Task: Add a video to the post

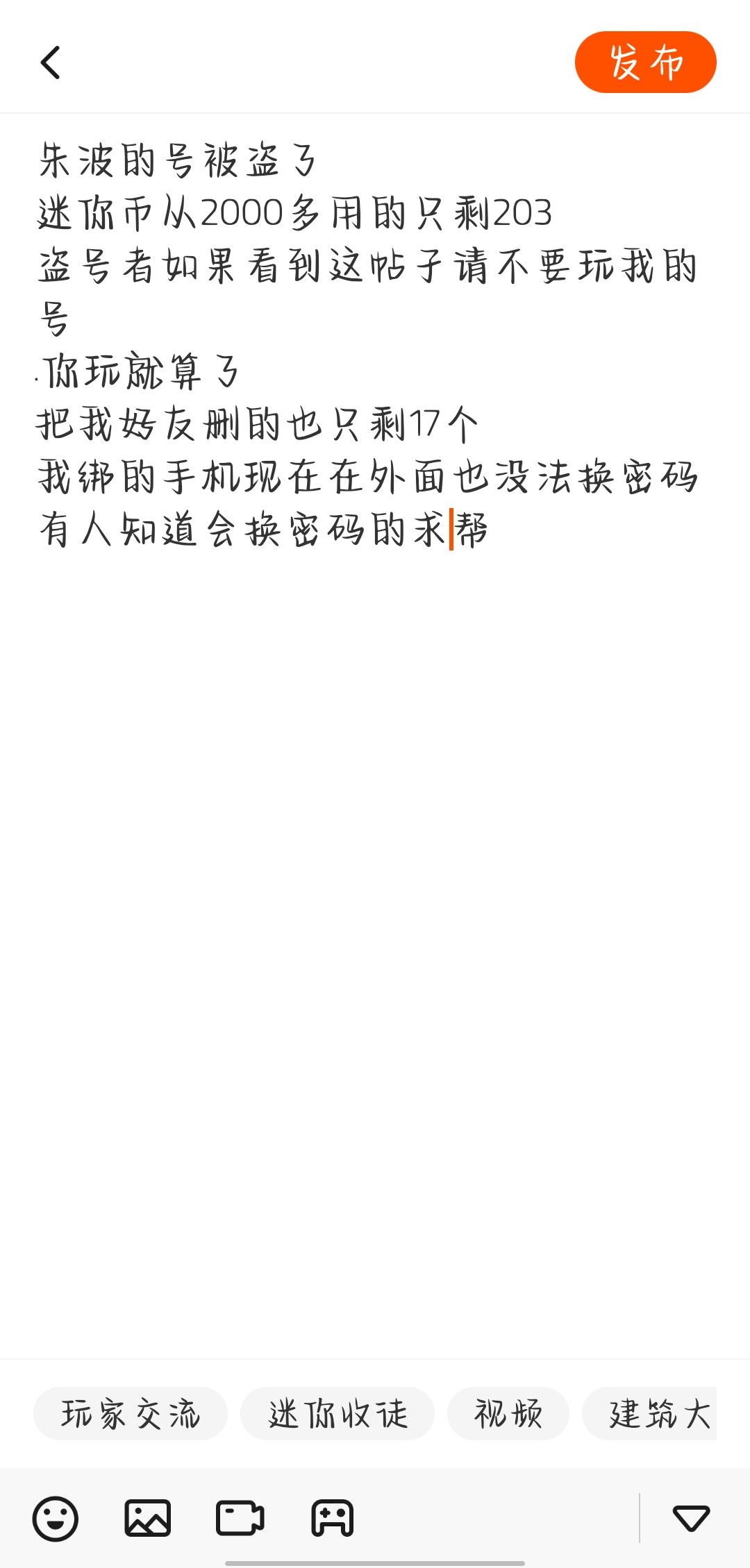Action: [x=240, y=1518]
